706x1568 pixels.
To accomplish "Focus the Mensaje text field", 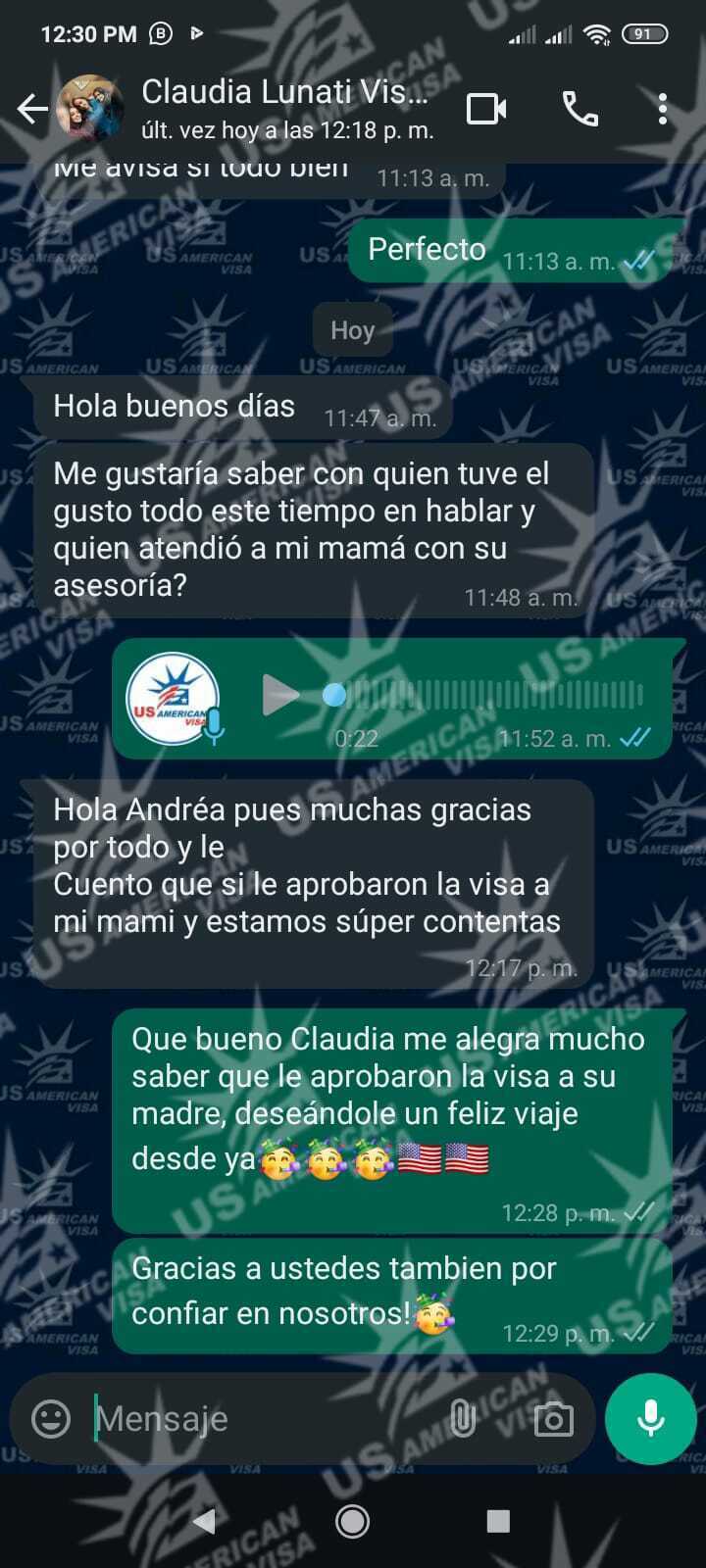I will pos(265,1418).
